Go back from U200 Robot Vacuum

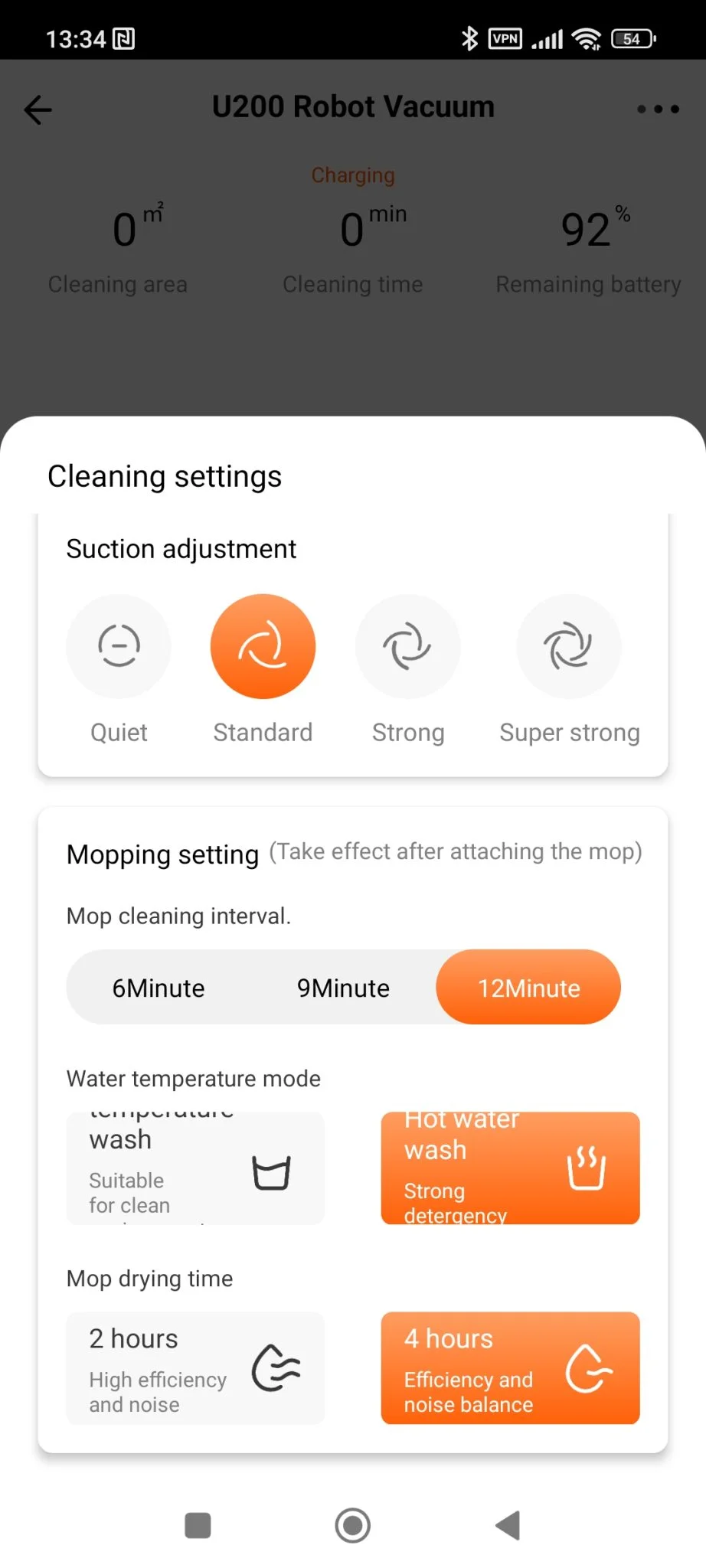coord(38,109)
